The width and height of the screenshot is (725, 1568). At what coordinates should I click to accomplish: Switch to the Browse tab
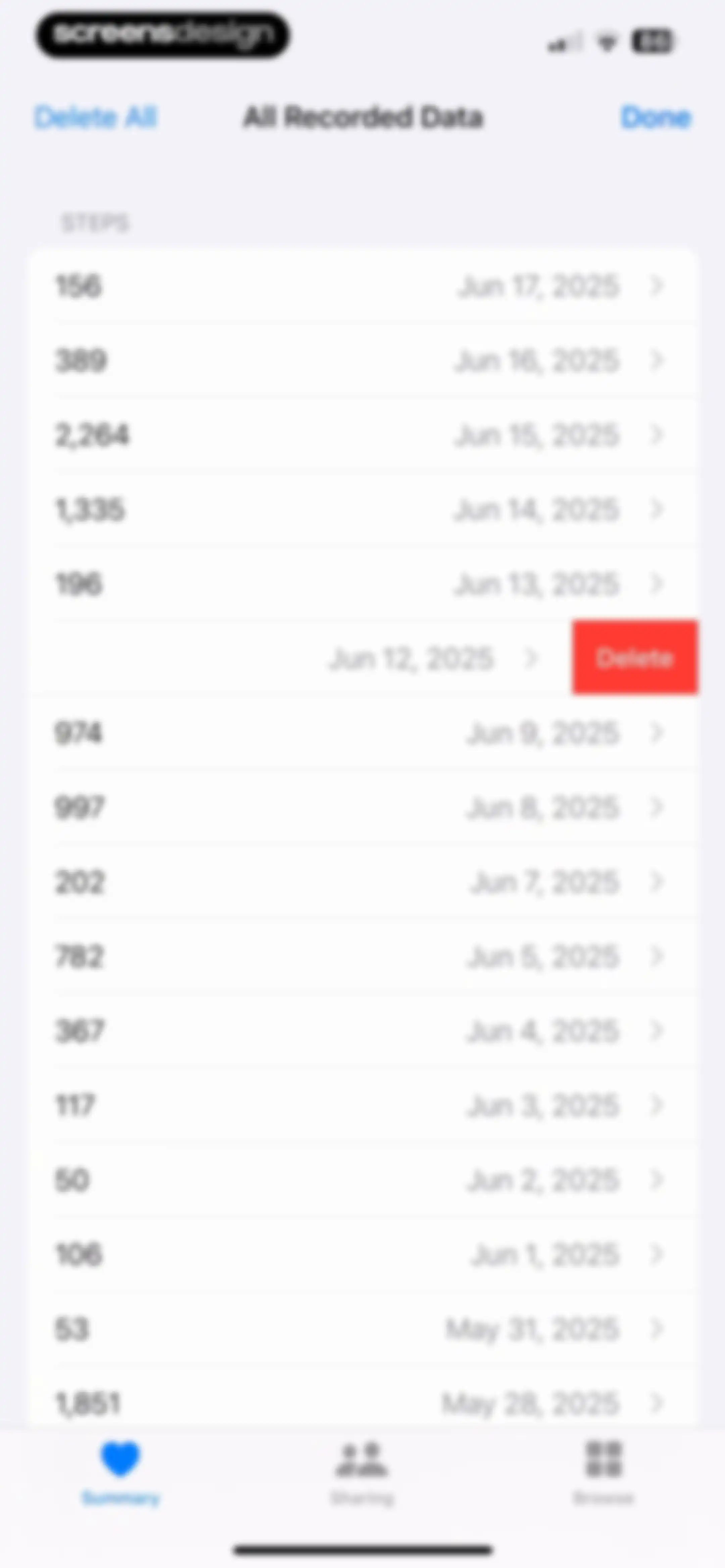[x=603, y=1472]
